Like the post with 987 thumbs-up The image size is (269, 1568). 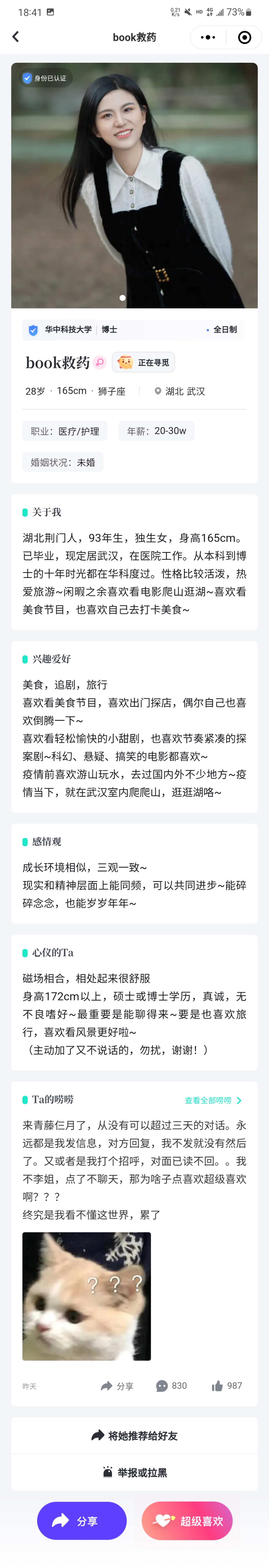[x=226, y=1385]
